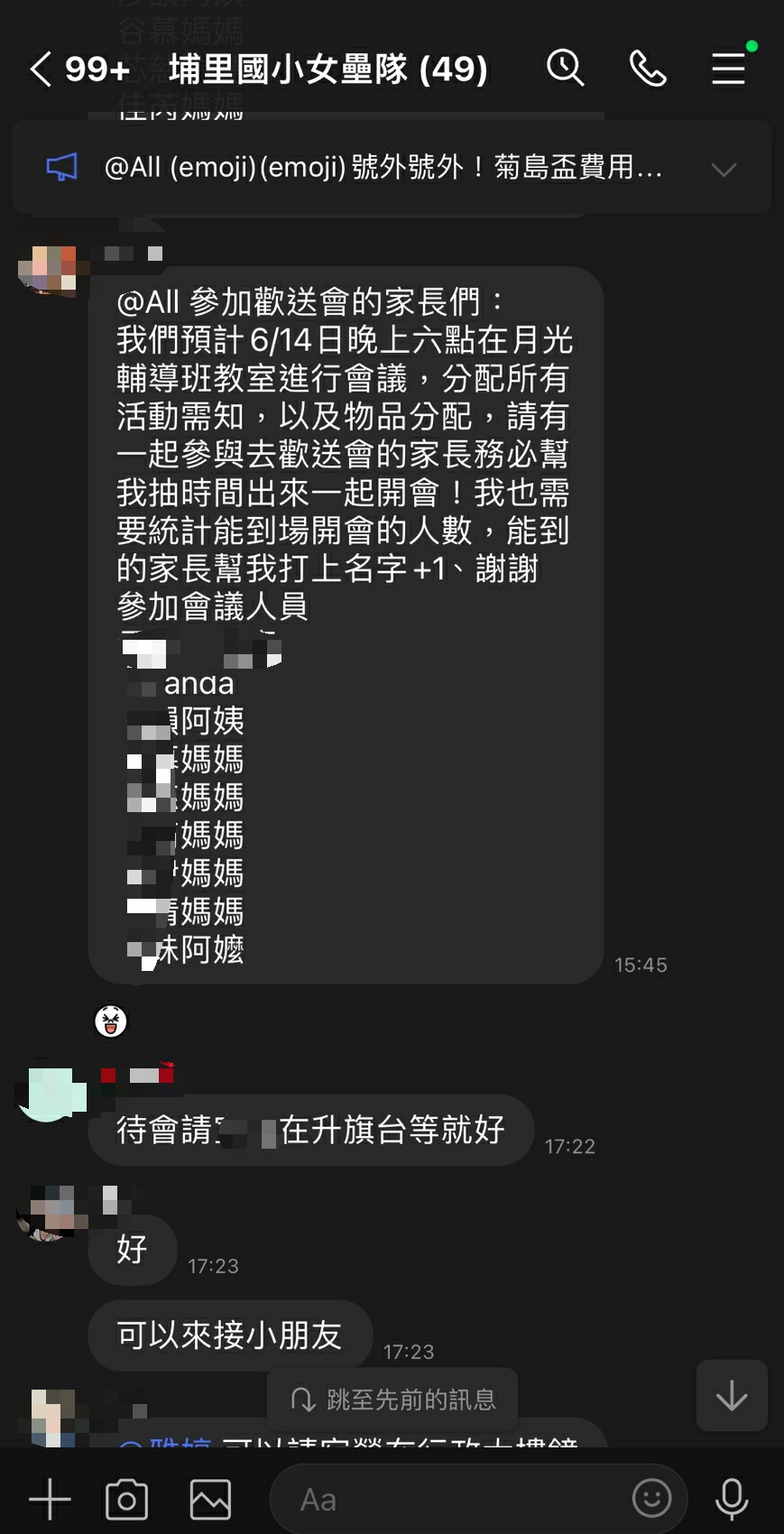This screenshot has width=784, height=1534.
Task: Open the camera to take a photo
Action: coord(127,1500)
